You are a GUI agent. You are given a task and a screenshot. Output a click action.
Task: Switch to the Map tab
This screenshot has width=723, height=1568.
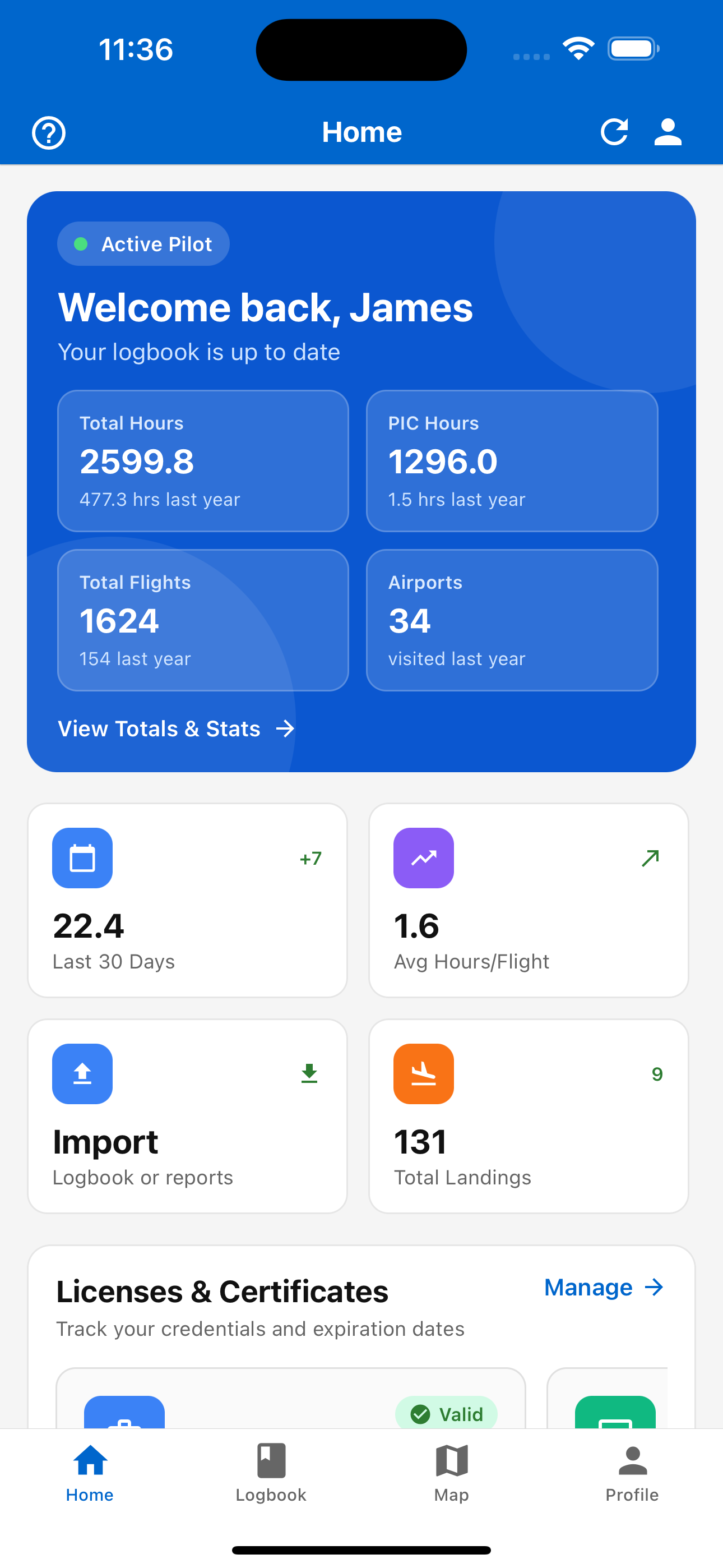pyautogui.click(x=452, y=1473)
